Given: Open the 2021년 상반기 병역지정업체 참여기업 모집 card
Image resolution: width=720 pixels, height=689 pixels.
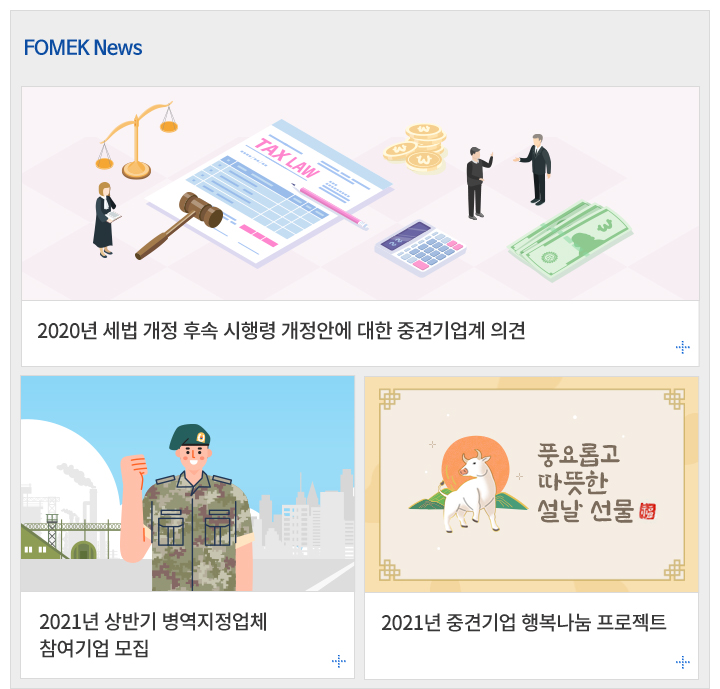Looking at the screenshot, I should [153, 634].
